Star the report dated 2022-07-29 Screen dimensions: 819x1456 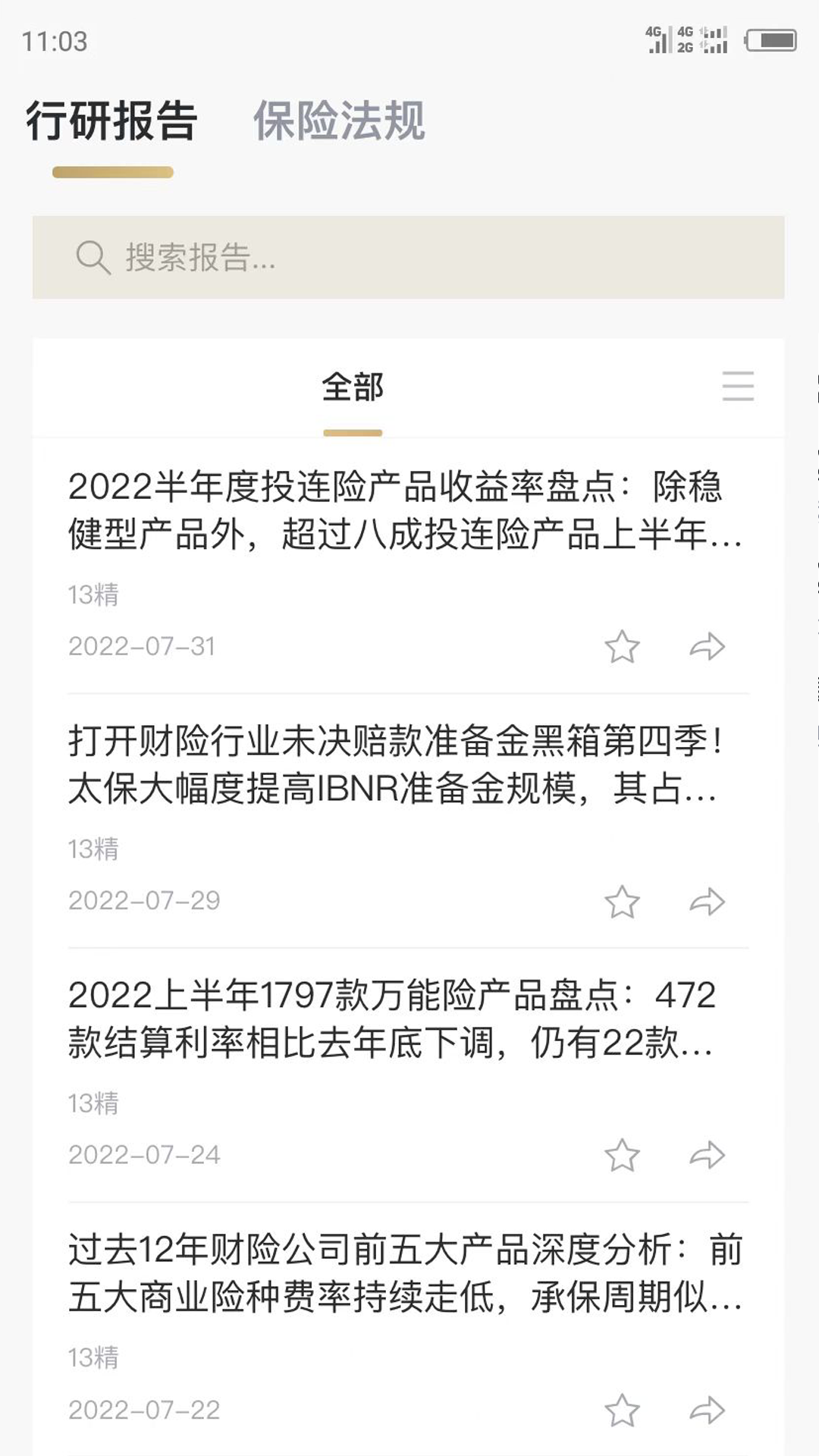click(622, 902)
